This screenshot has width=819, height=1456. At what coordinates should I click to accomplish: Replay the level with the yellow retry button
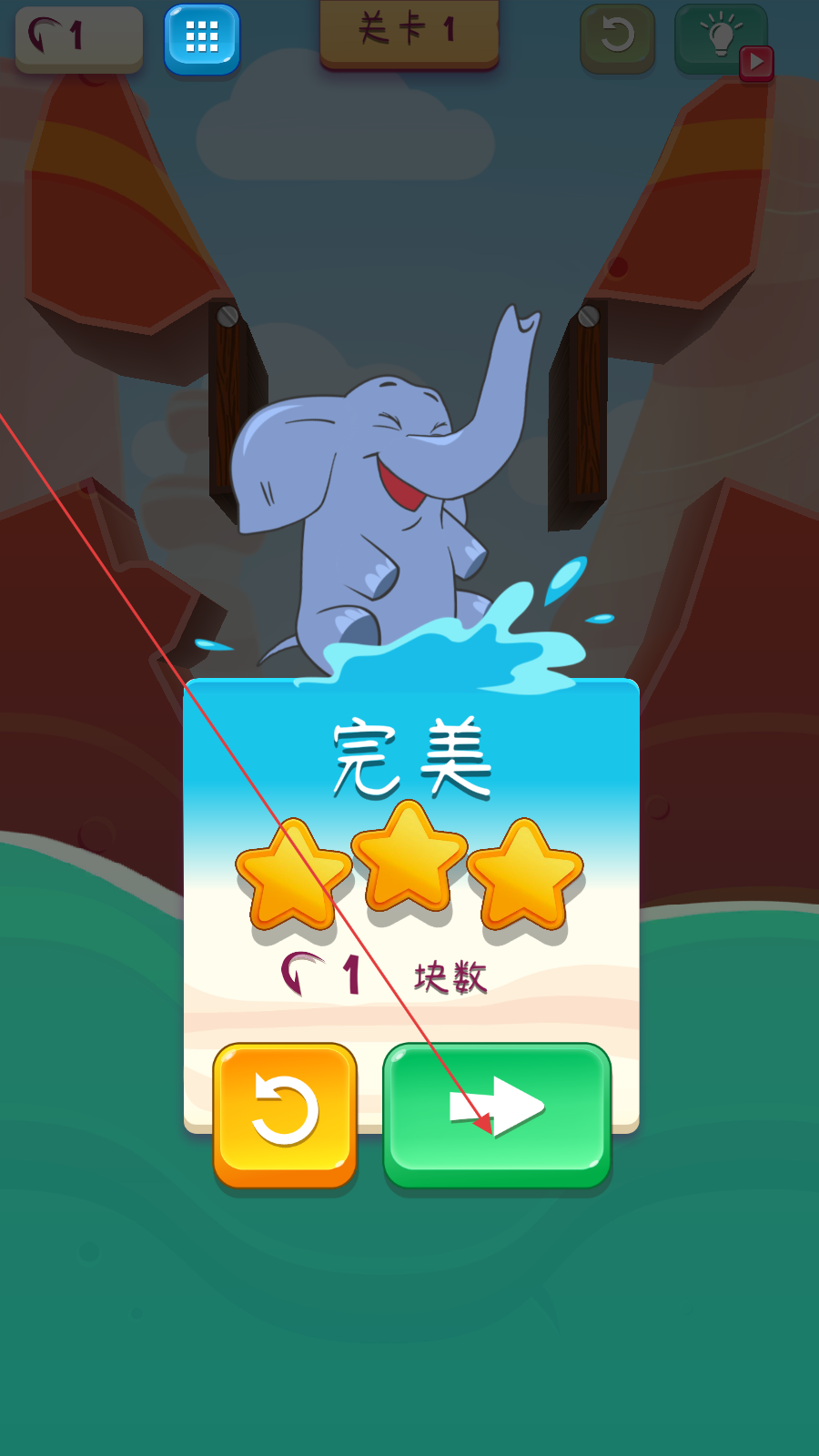point(285,1114)
